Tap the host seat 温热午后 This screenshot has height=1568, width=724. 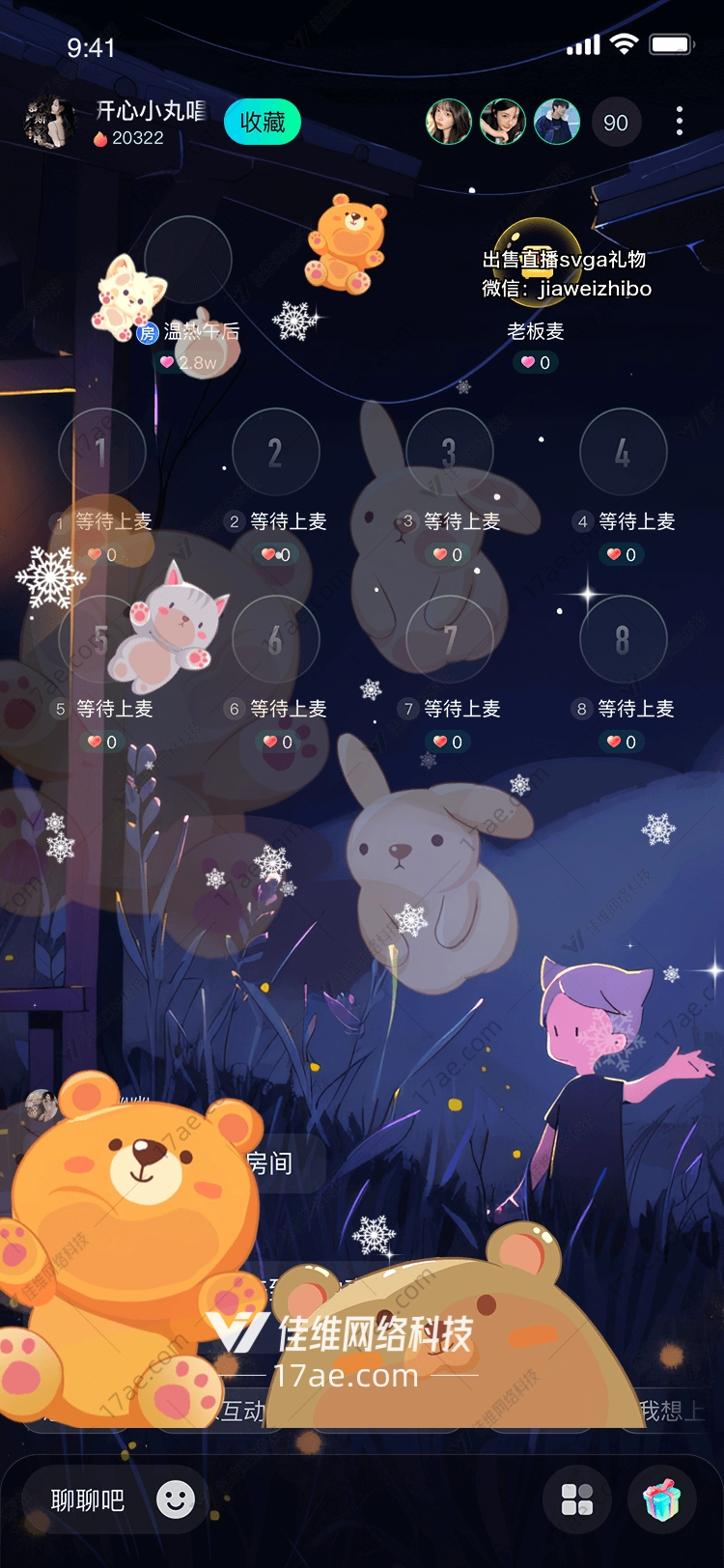188,261
